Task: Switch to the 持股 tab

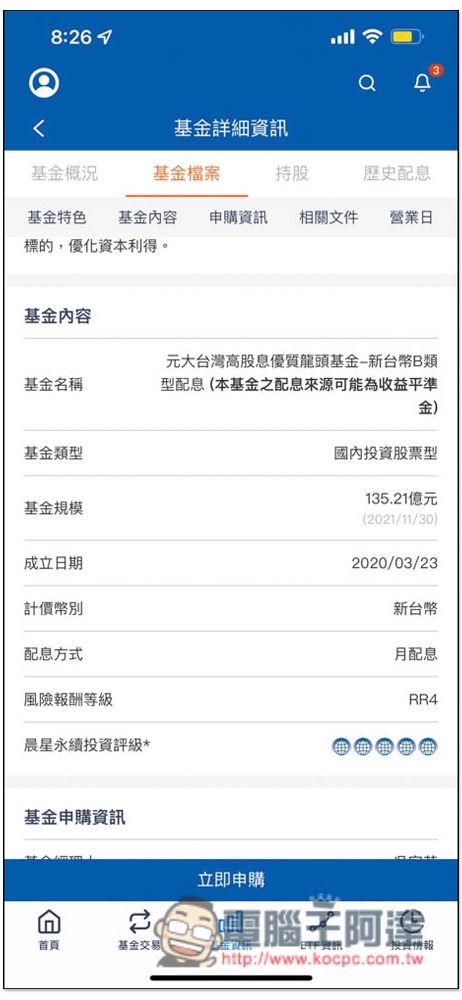Action: [x=292, y=173]
